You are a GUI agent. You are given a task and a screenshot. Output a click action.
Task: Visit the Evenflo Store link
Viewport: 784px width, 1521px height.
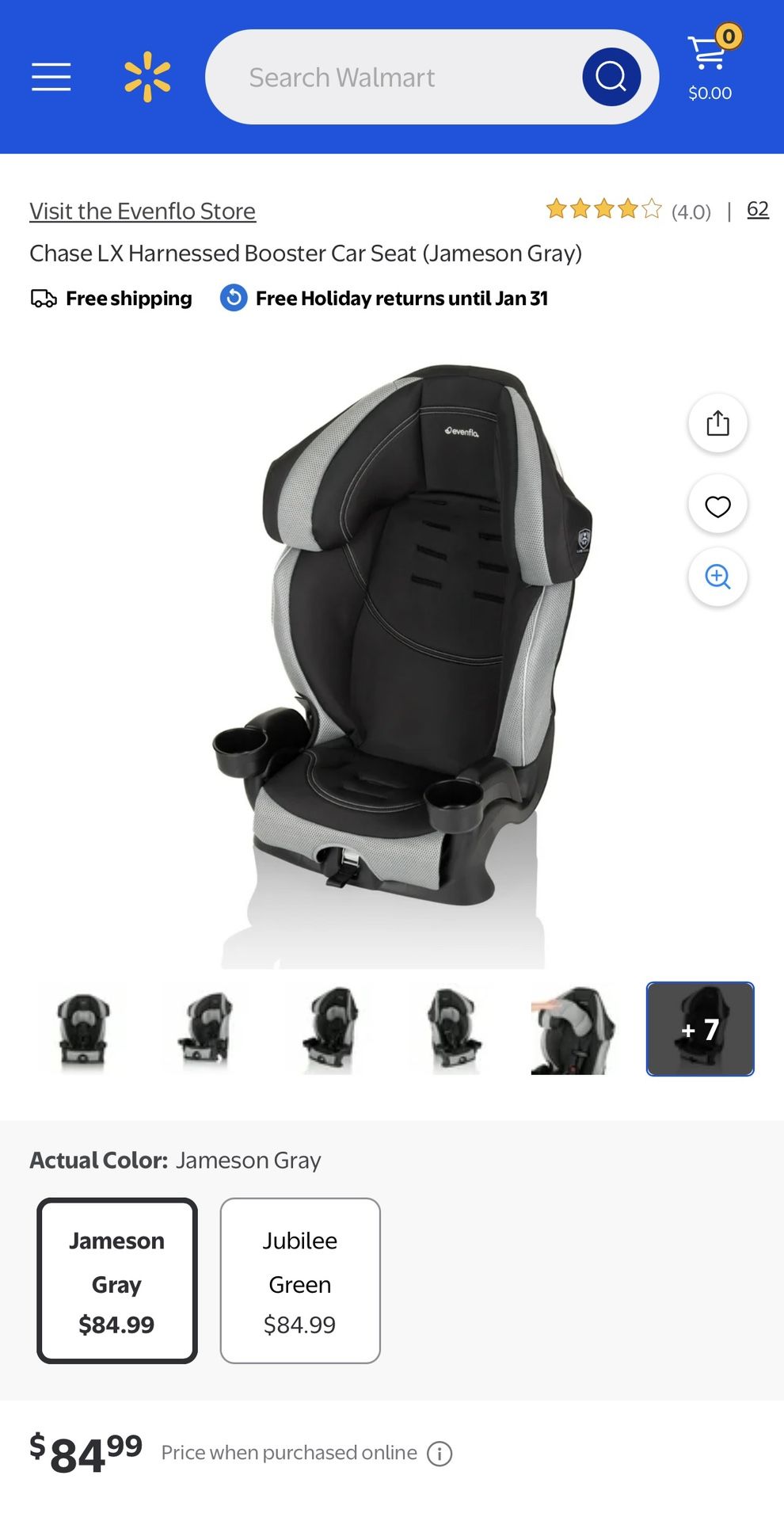tap(143, 211)
